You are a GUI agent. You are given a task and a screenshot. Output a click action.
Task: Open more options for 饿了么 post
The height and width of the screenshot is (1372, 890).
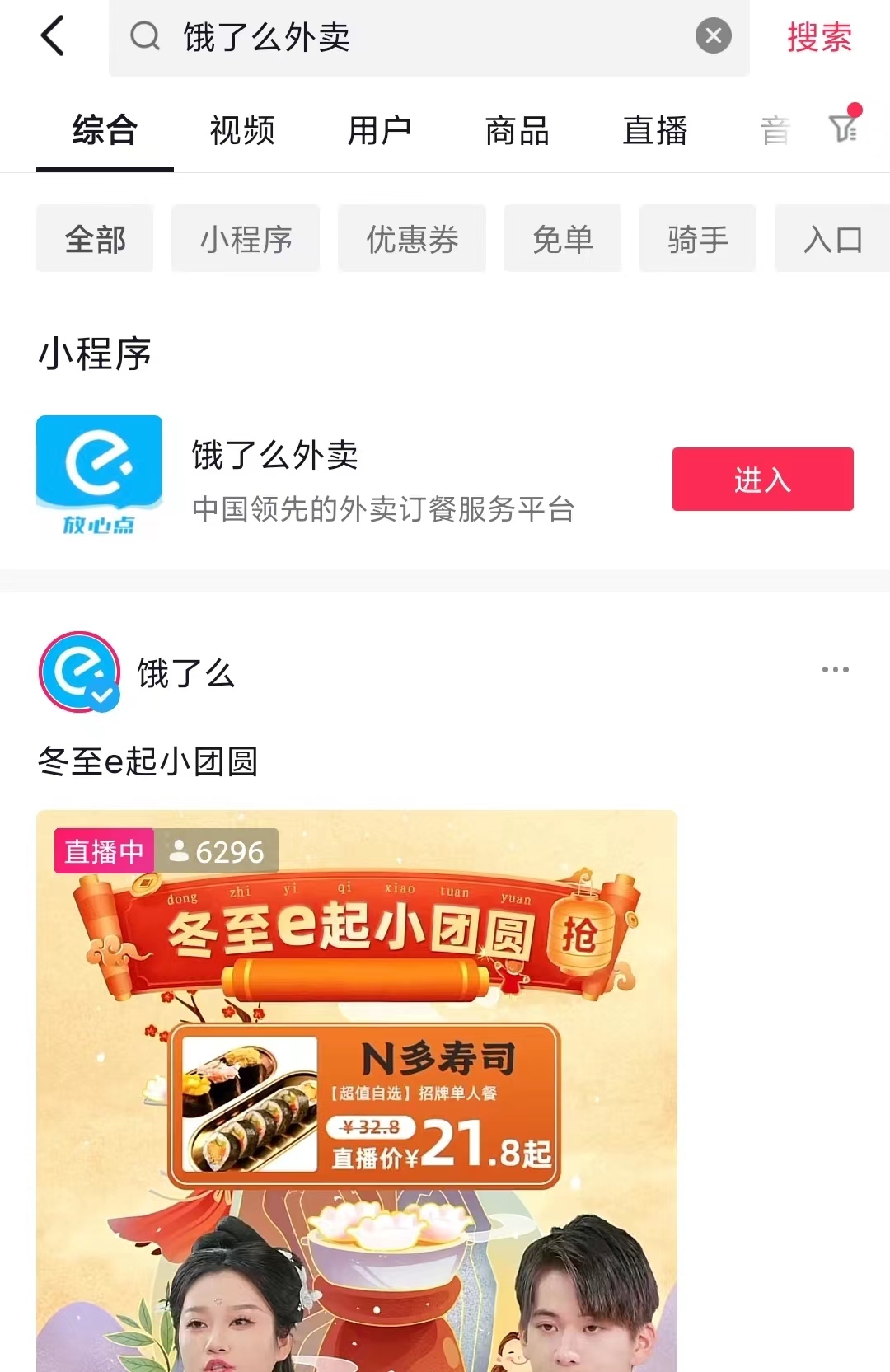pyautogui.click(x=835, y=670)
